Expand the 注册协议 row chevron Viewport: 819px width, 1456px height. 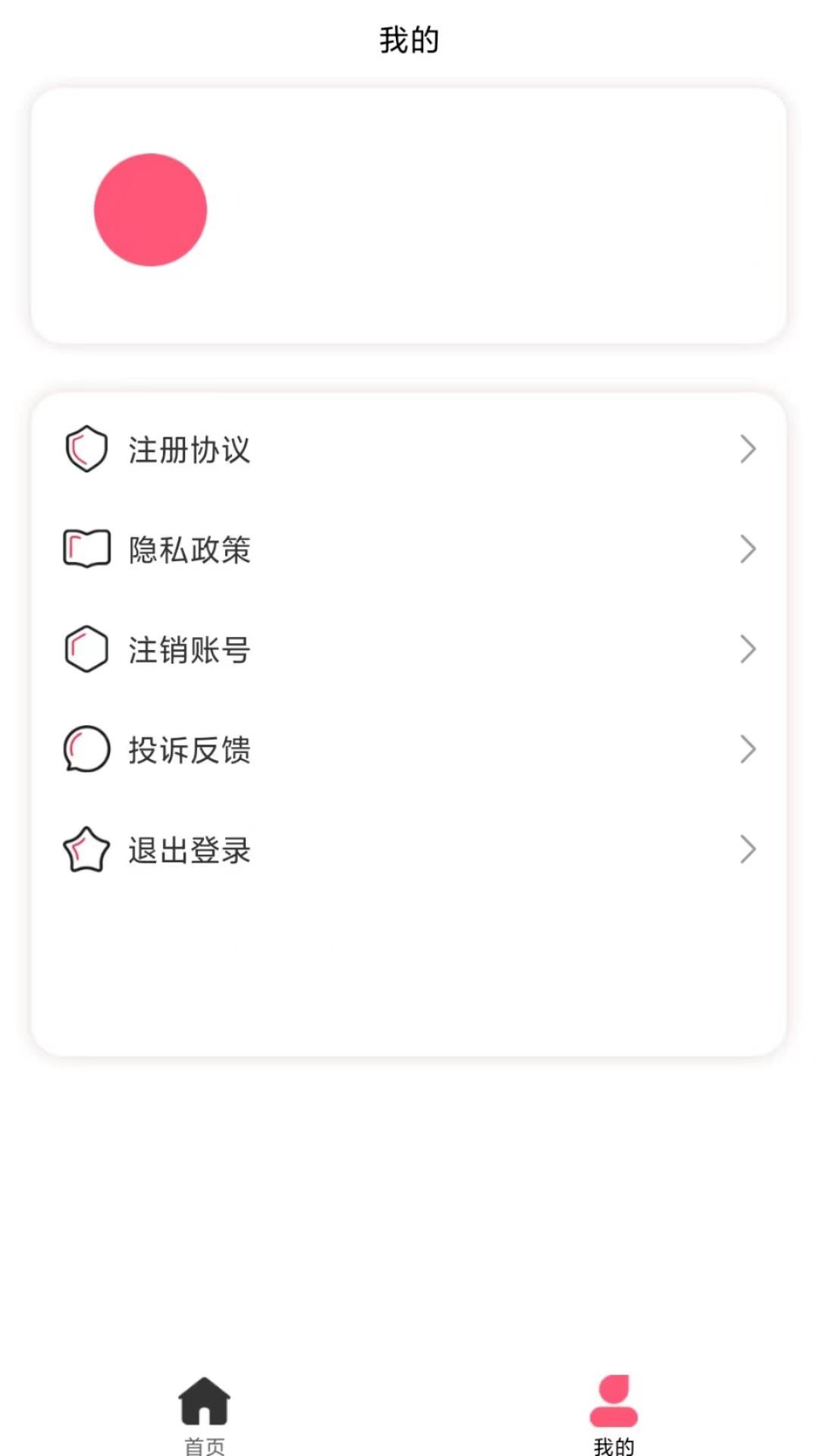[x=748, y=450]
